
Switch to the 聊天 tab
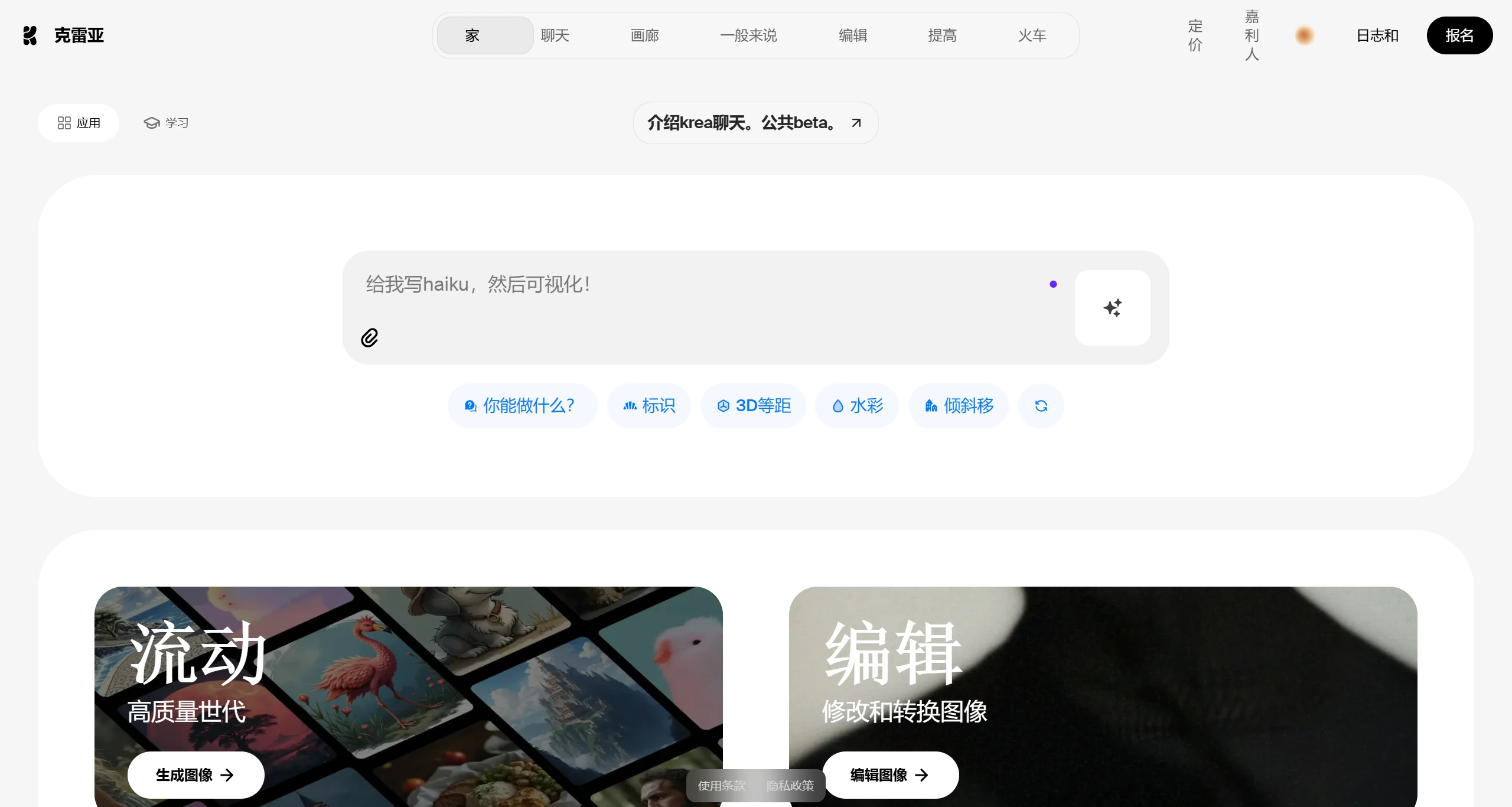click(x=555, y=35)
